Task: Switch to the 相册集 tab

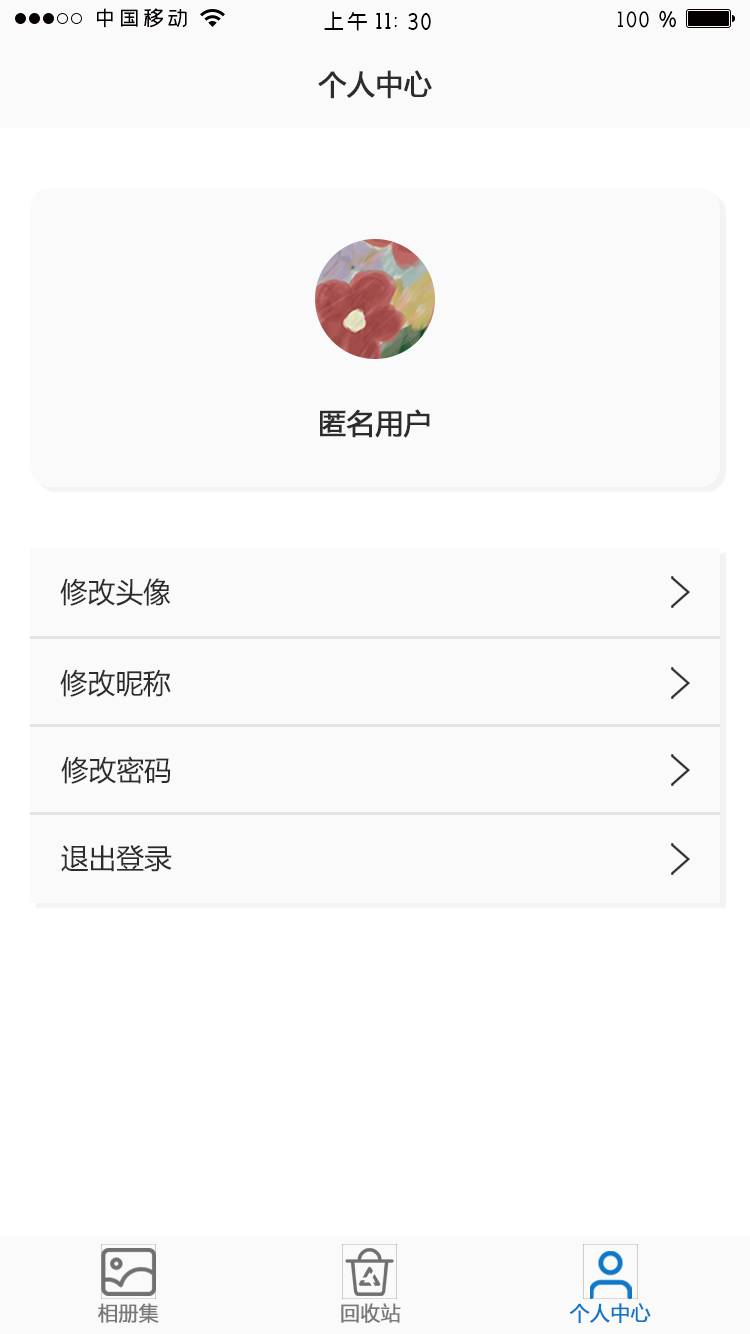Action: (x=128, y=1284)
